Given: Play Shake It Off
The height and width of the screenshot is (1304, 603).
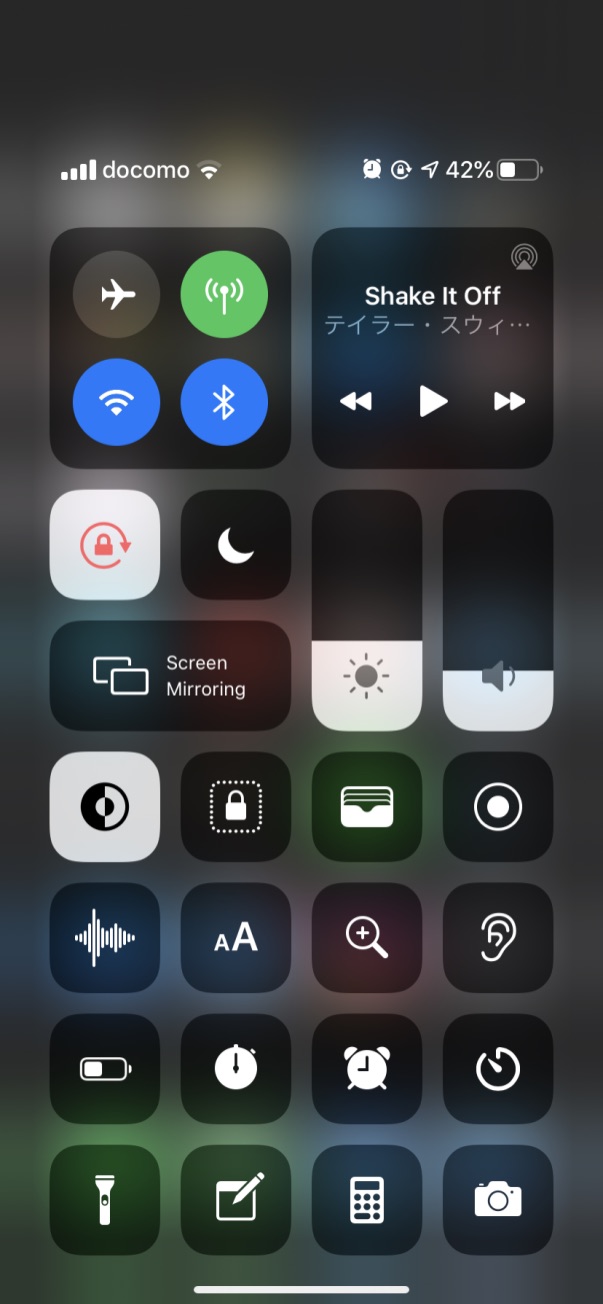Looking at the screenshot, I should (x=432, y=401).
